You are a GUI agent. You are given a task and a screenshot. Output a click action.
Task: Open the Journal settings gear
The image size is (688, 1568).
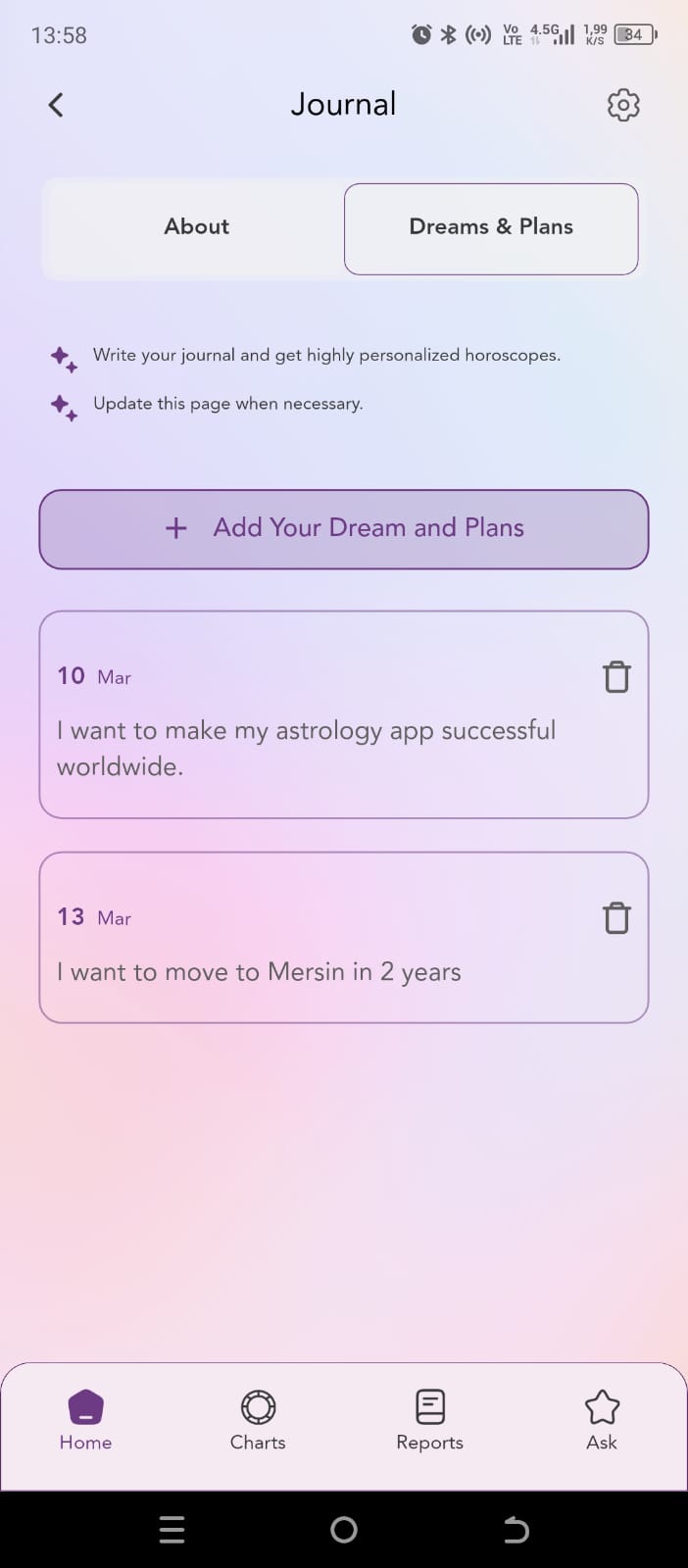pyautogui.click(x=623, y=105)
